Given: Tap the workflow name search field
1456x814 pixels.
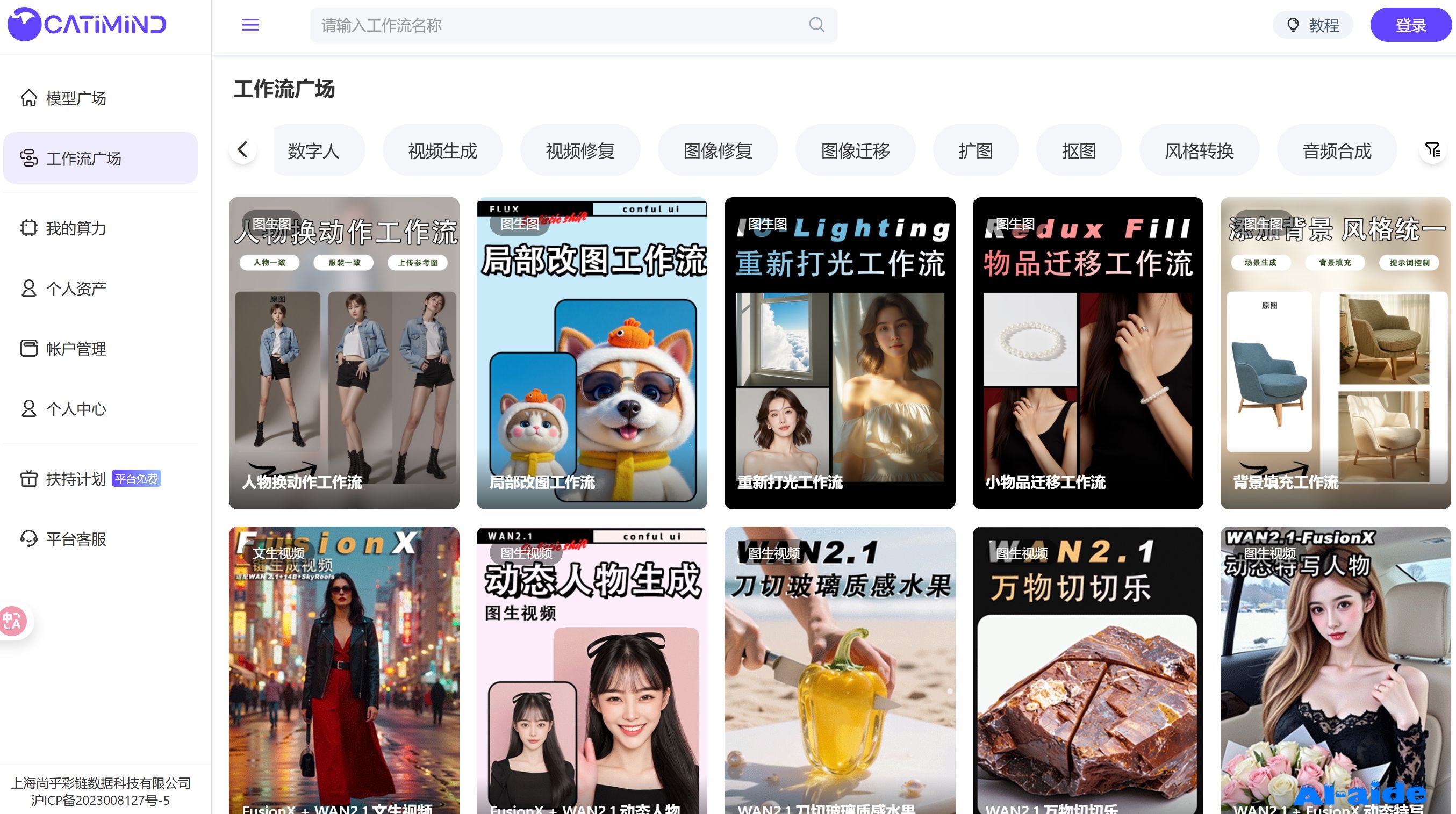Looking at the screenshot, I should pyautogui.click(x=560, y=25).
